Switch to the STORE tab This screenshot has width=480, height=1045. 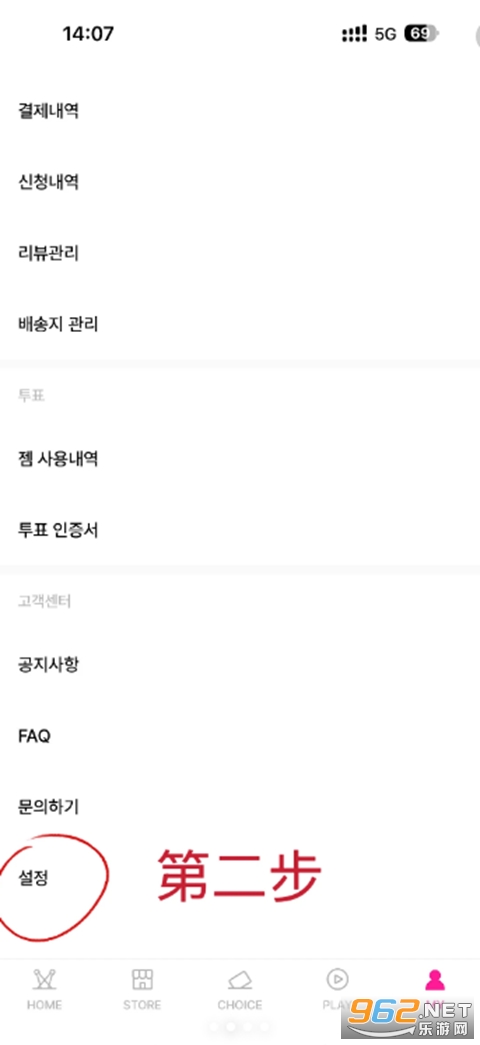[142, 990]
